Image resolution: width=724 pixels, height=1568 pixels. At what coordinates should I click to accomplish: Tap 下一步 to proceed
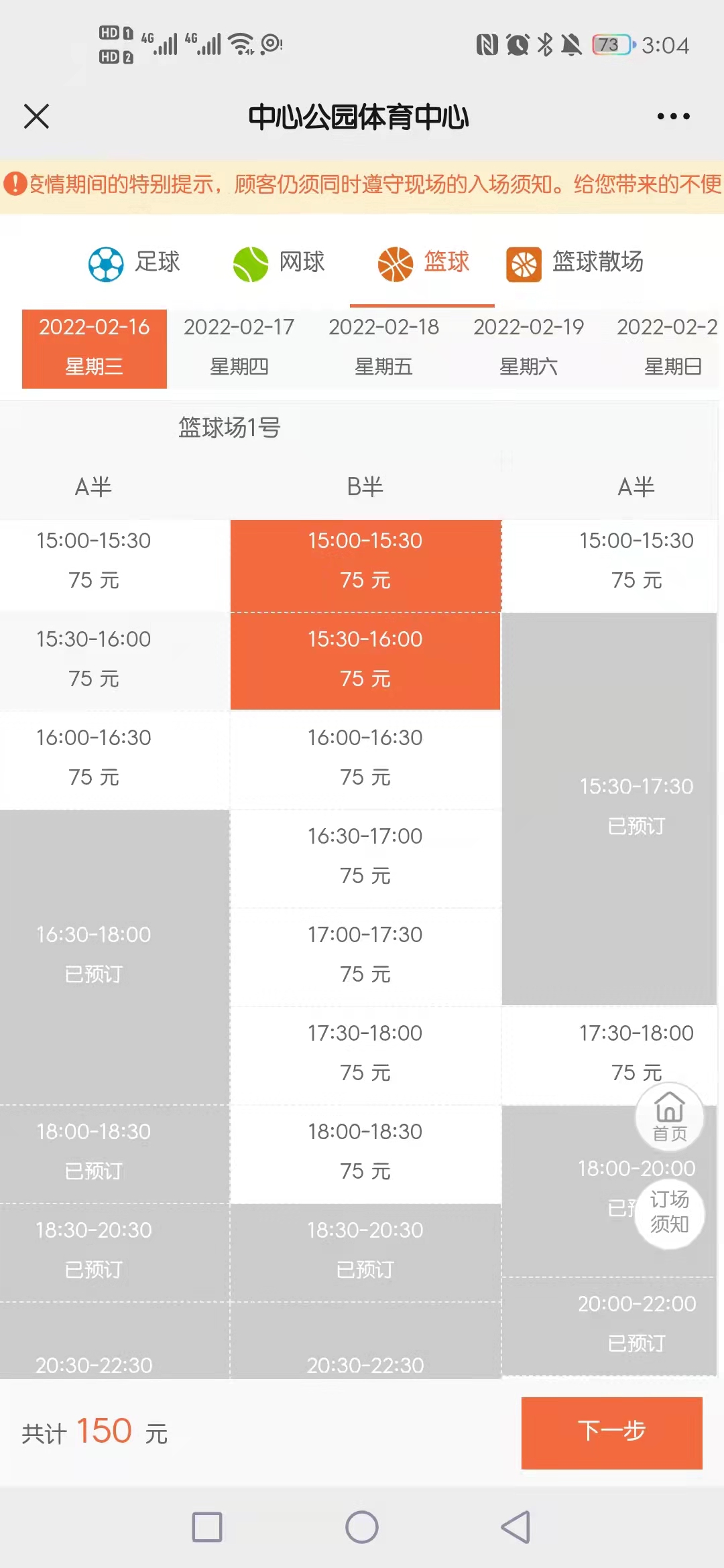pyautogui.click(x=611, y=1432)
